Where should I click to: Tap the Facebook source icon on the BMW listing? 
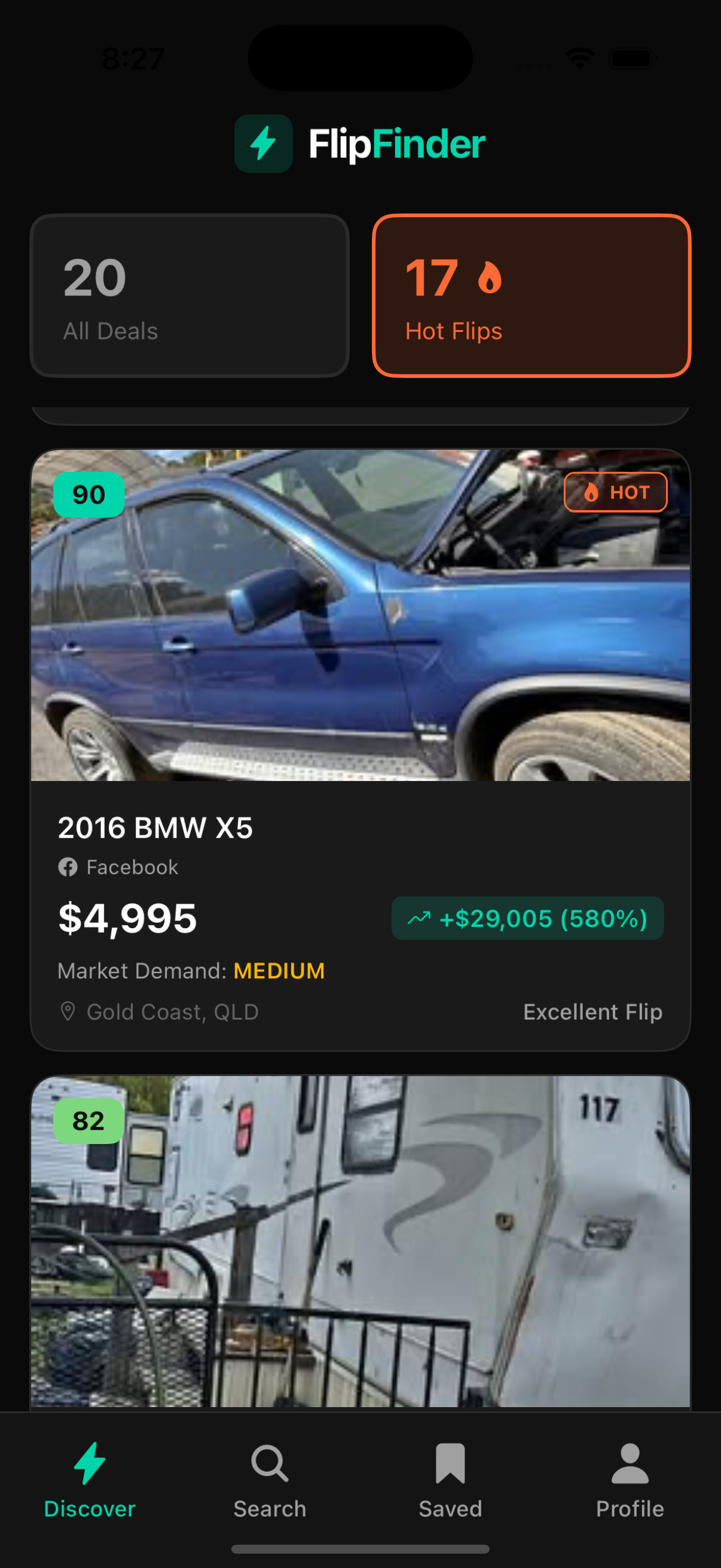tap(68, 867)
